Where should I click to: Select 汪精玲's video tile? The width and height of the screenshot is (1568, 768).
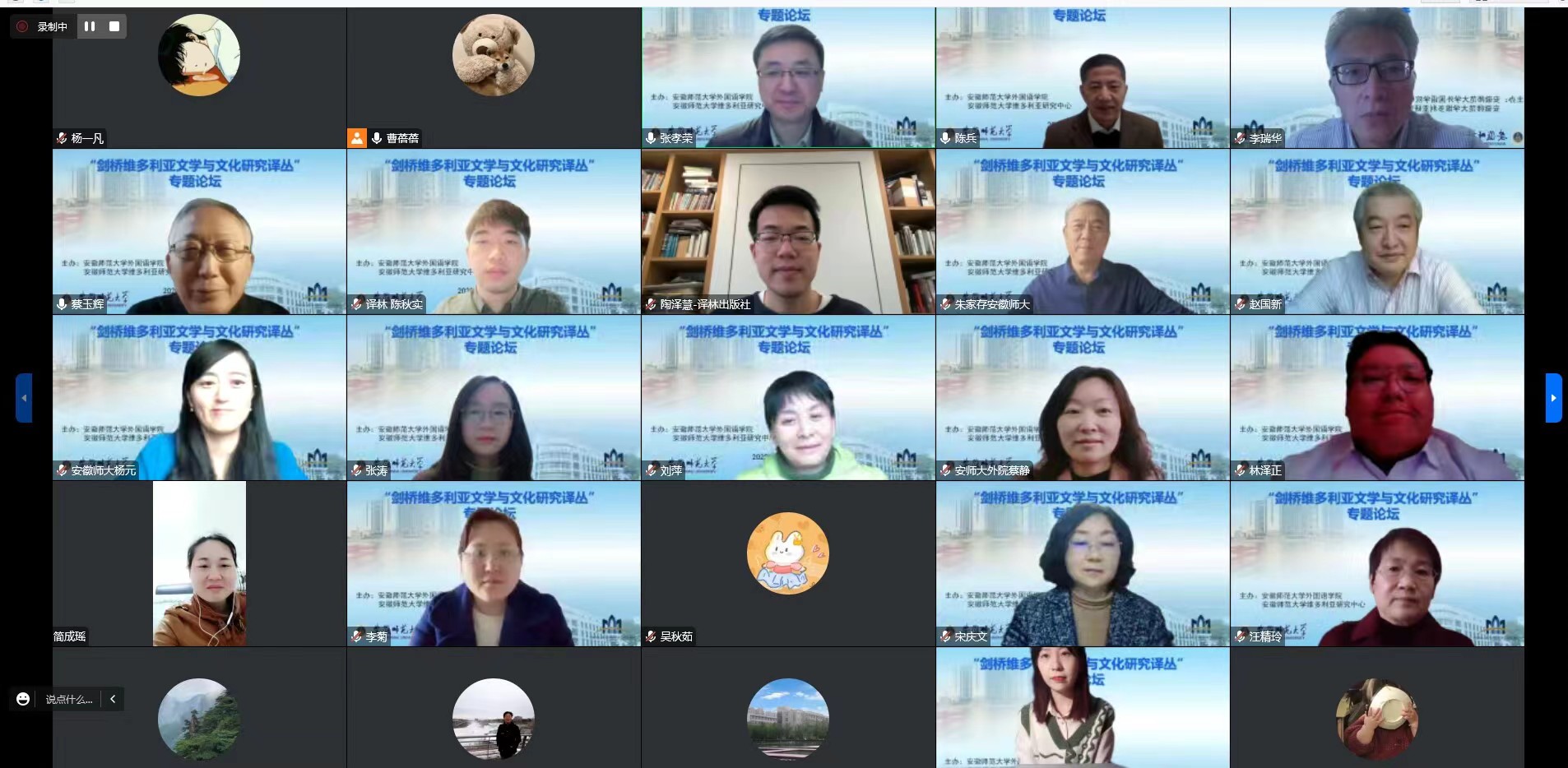pos(1377,564)
